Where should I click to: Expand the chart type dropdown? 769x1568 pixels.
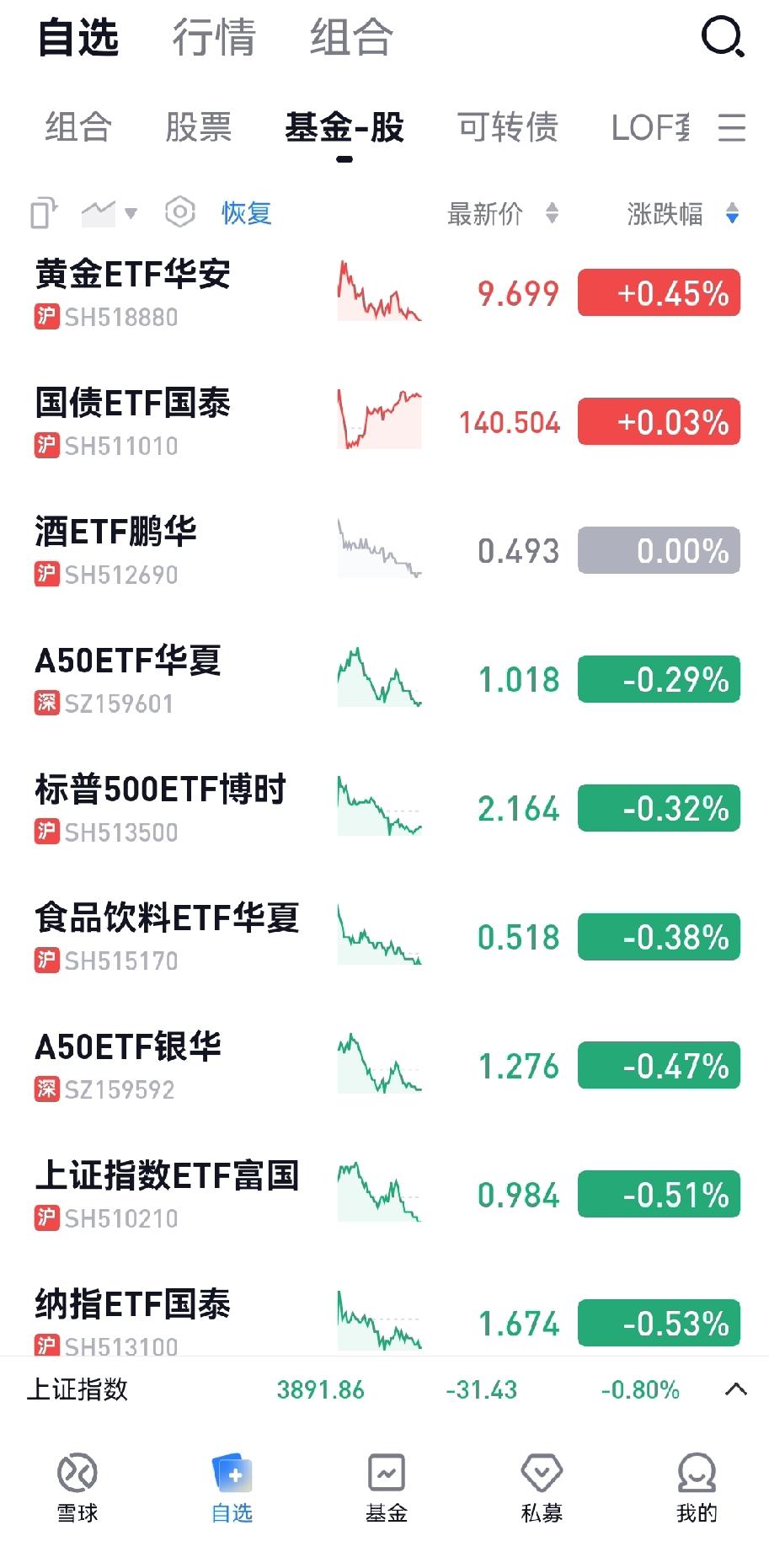109,213
